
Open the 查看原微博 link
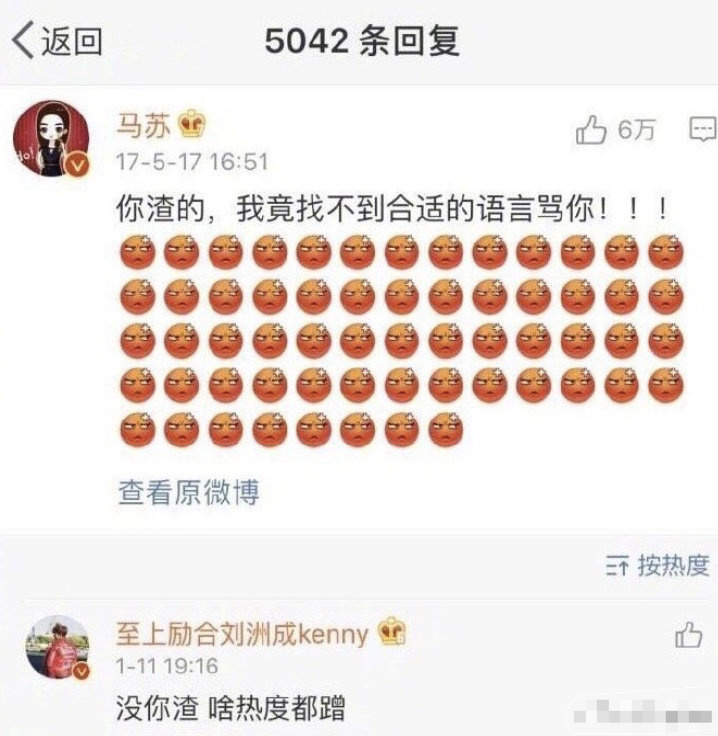point(189,491)
